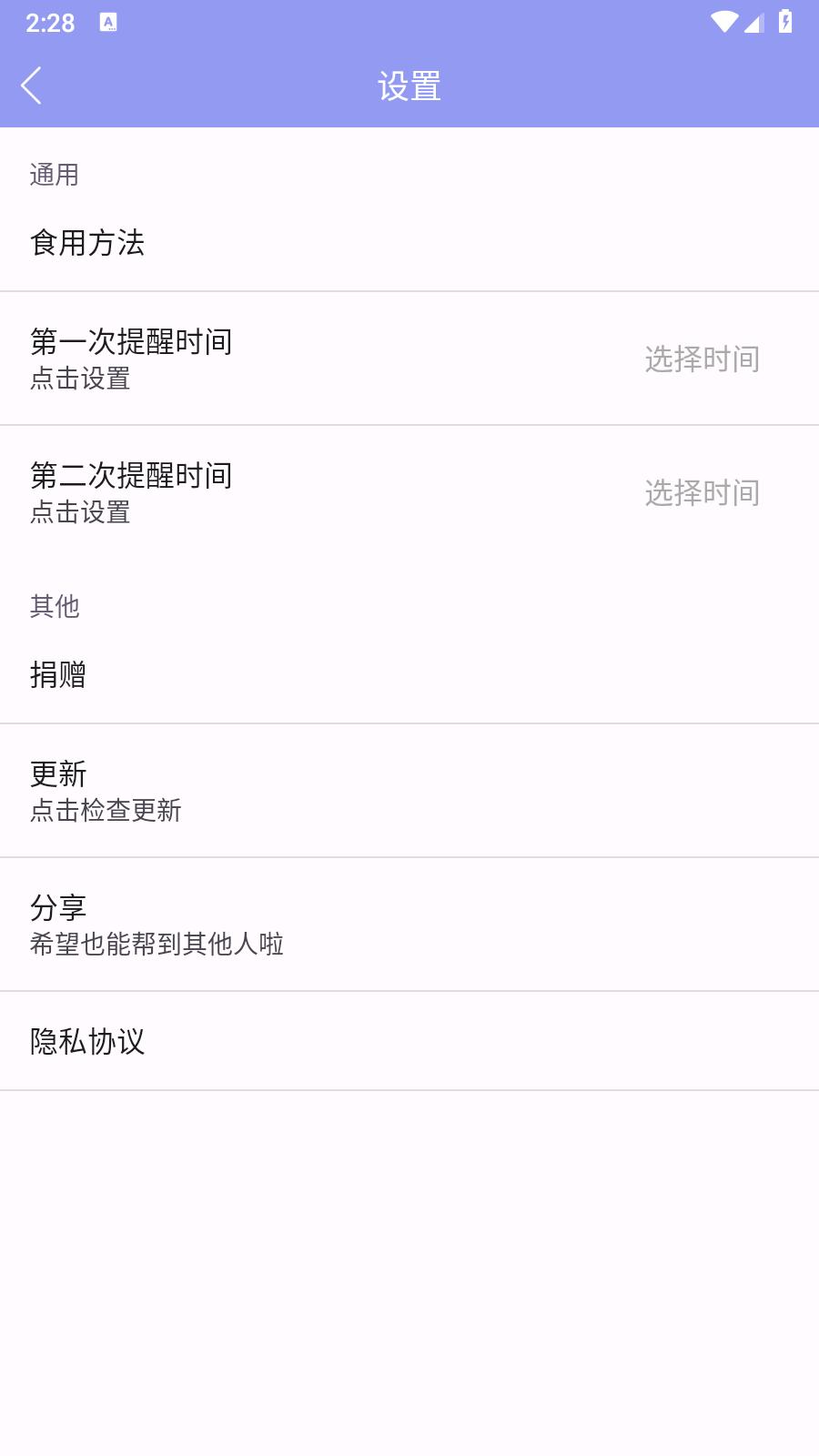Tap 希望也能帮到其他人啦 subtitle

(x=156, y=945)
